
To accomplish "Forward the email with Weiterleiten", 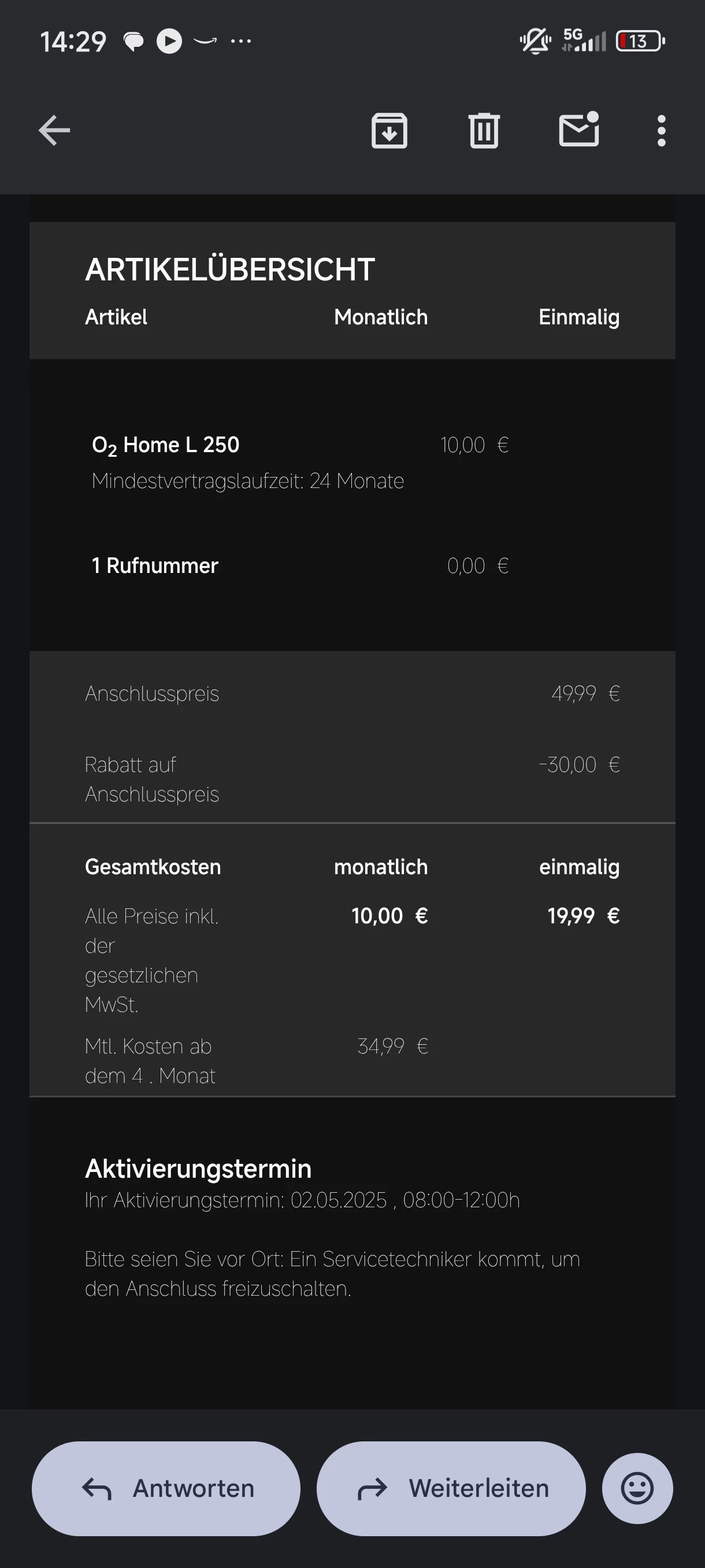I will point(451,1488).
